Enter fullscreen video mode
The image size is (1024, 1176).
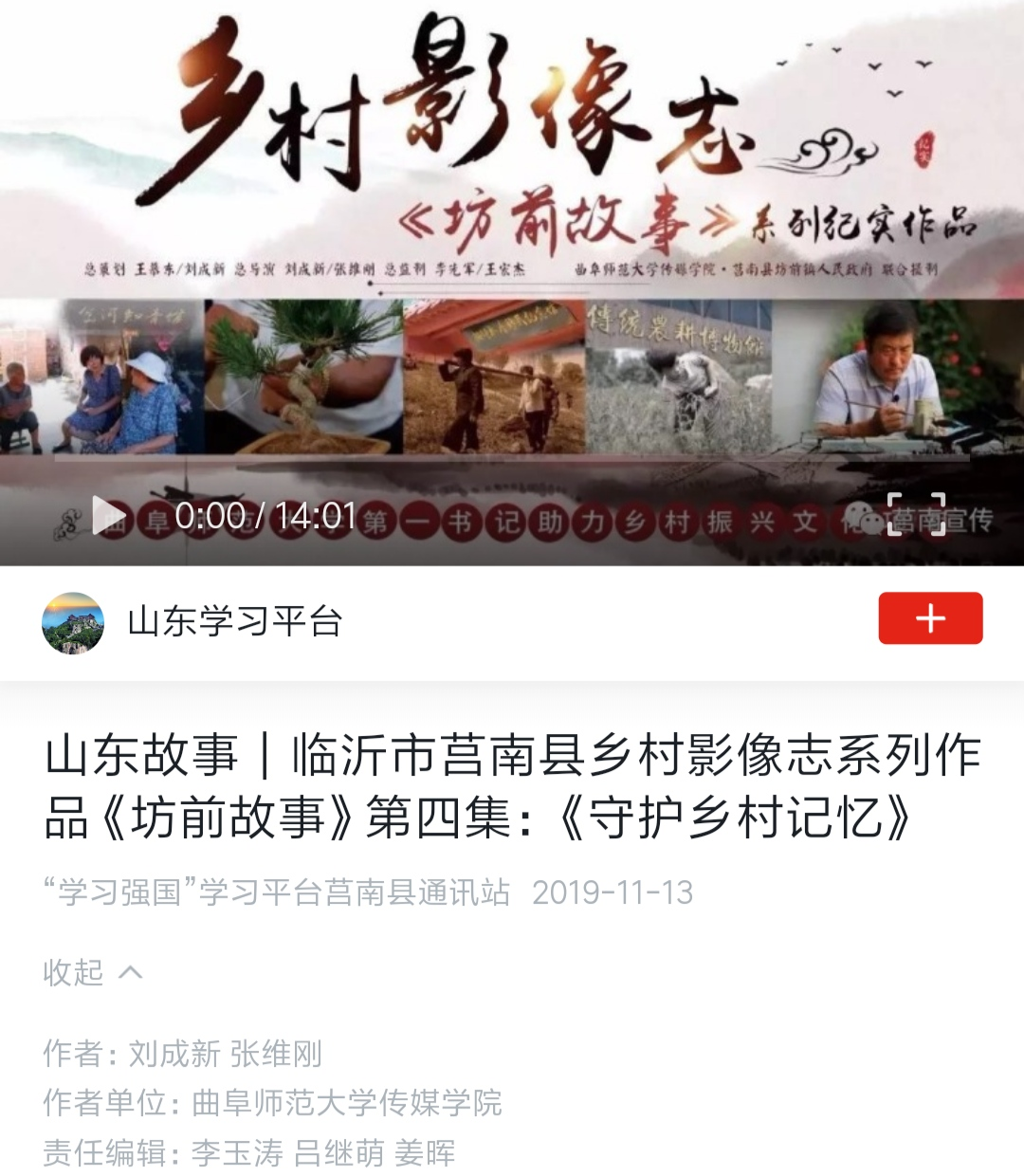[915, 515]
